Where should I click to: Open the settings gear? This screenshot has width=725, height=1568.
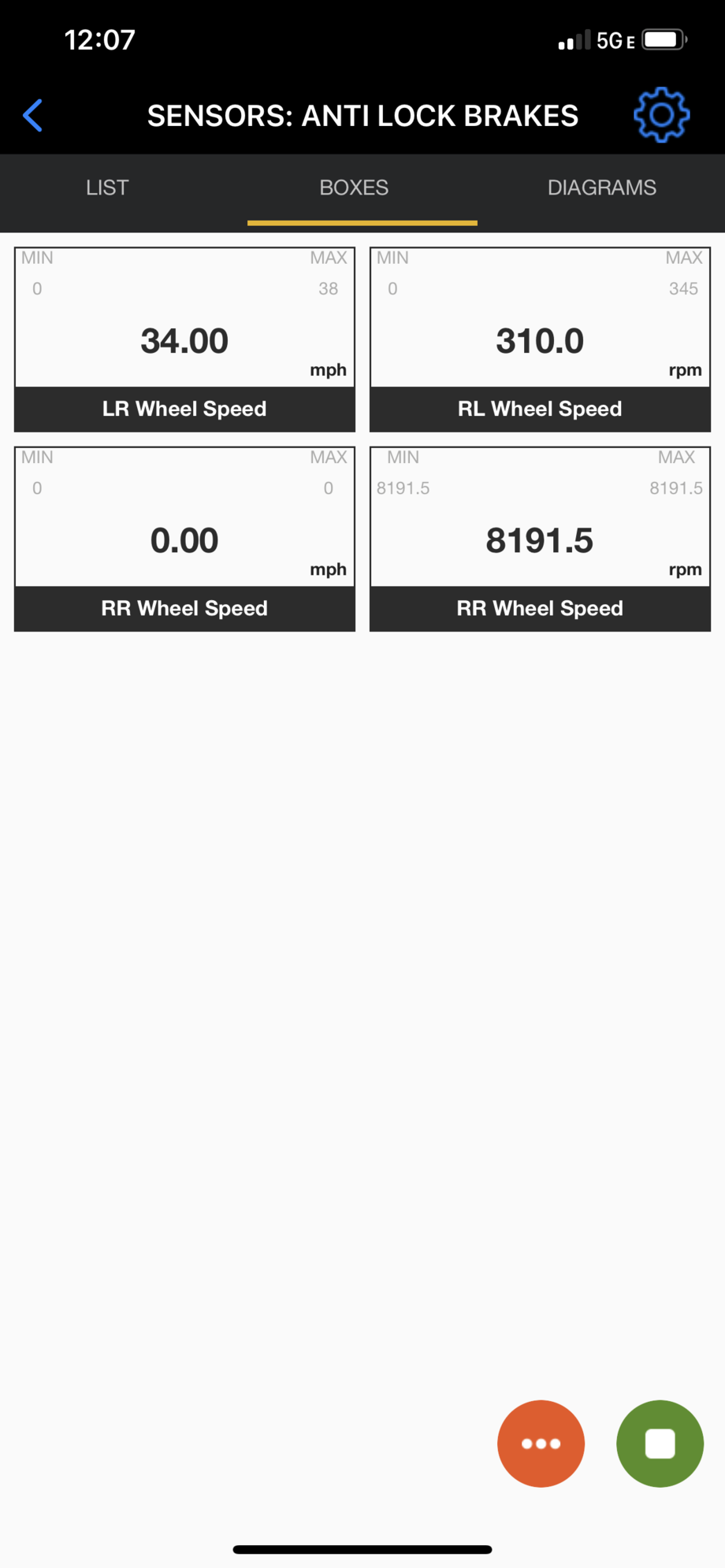click(661, 115)
